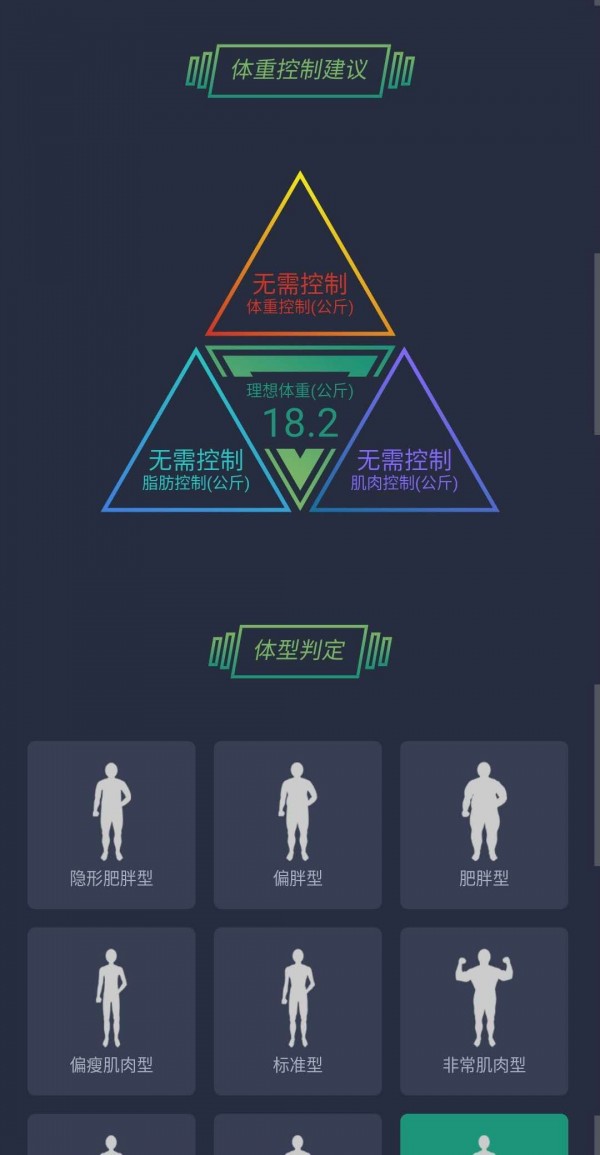Open the 非常肌肉型 body type card
600x1155 pixels.
coord(484,1011)
